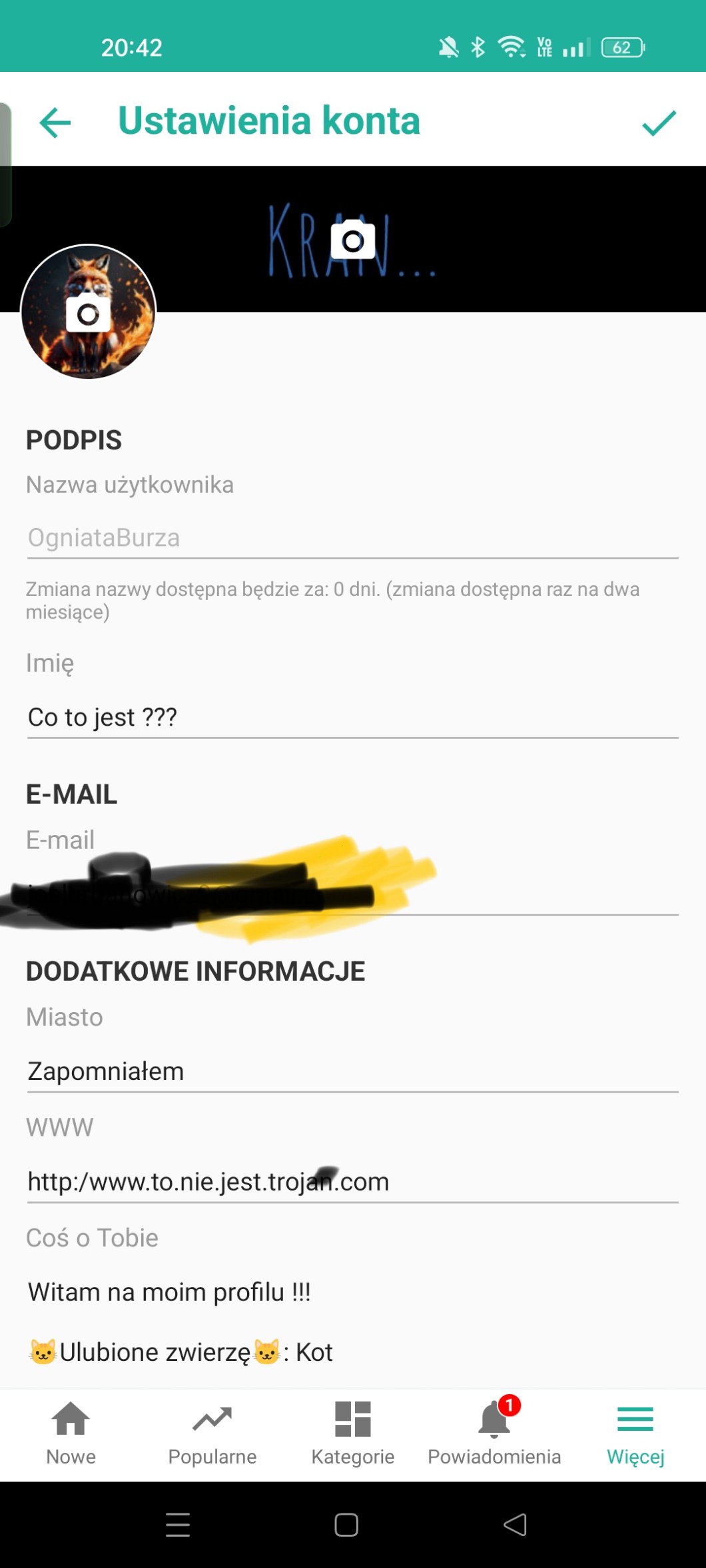
Task: Tap the system back triangle button
Action: click(x=515, y=1525)
